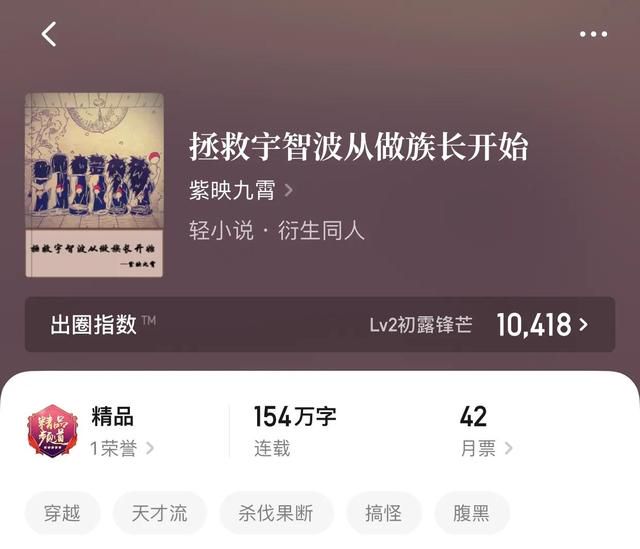Select the 腹黑 tag chip
Viewport: 640px width, 549px height.
pos(472,514)
